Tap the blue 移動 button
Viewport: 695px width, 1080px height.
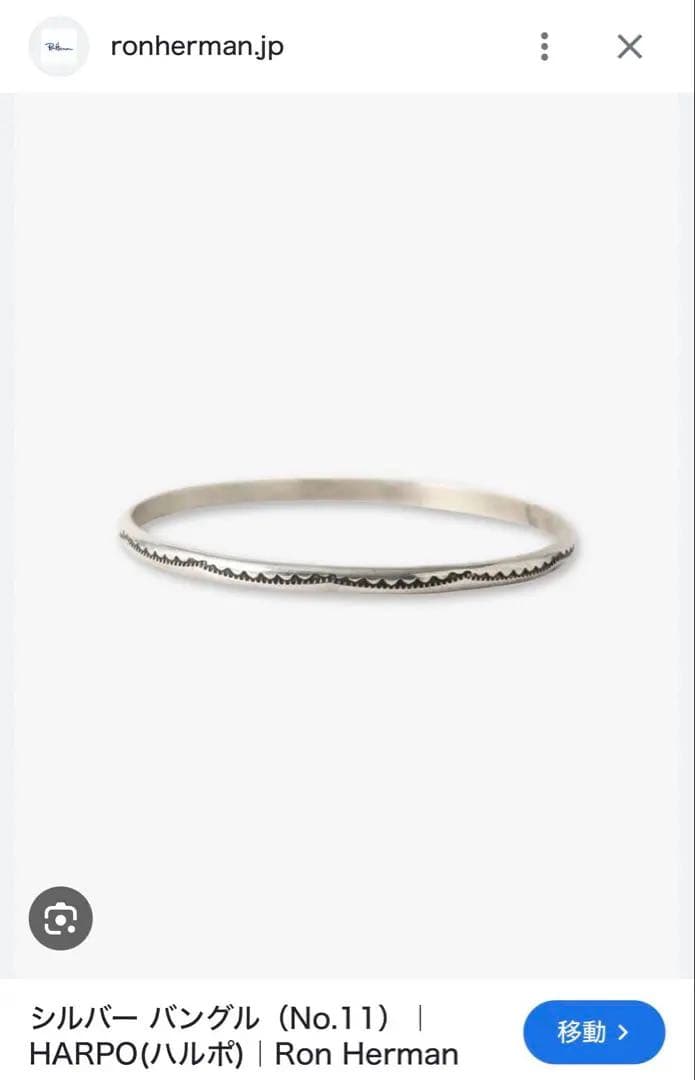[x=593, y=1033]
